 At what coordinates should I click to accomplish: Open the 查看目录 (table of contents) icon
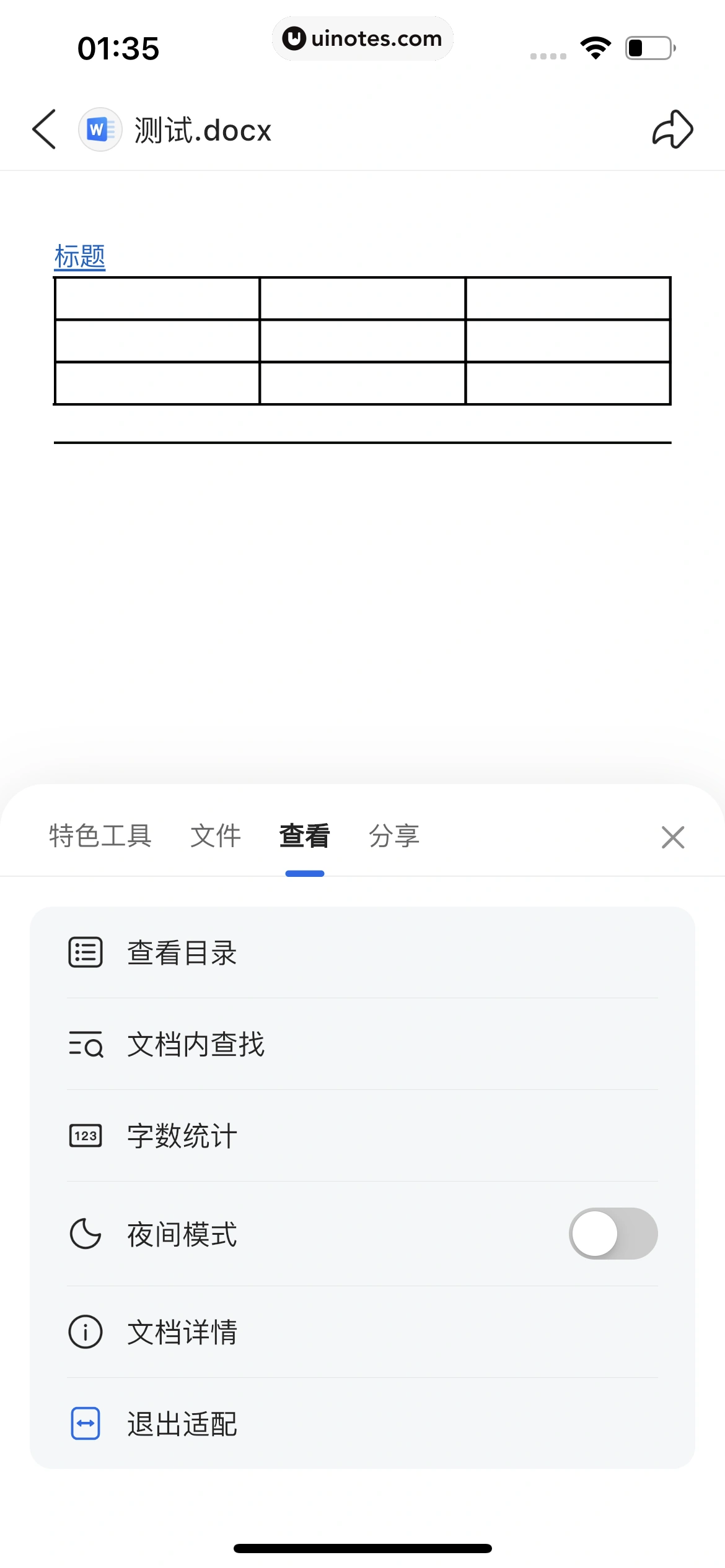click(86, 952)
